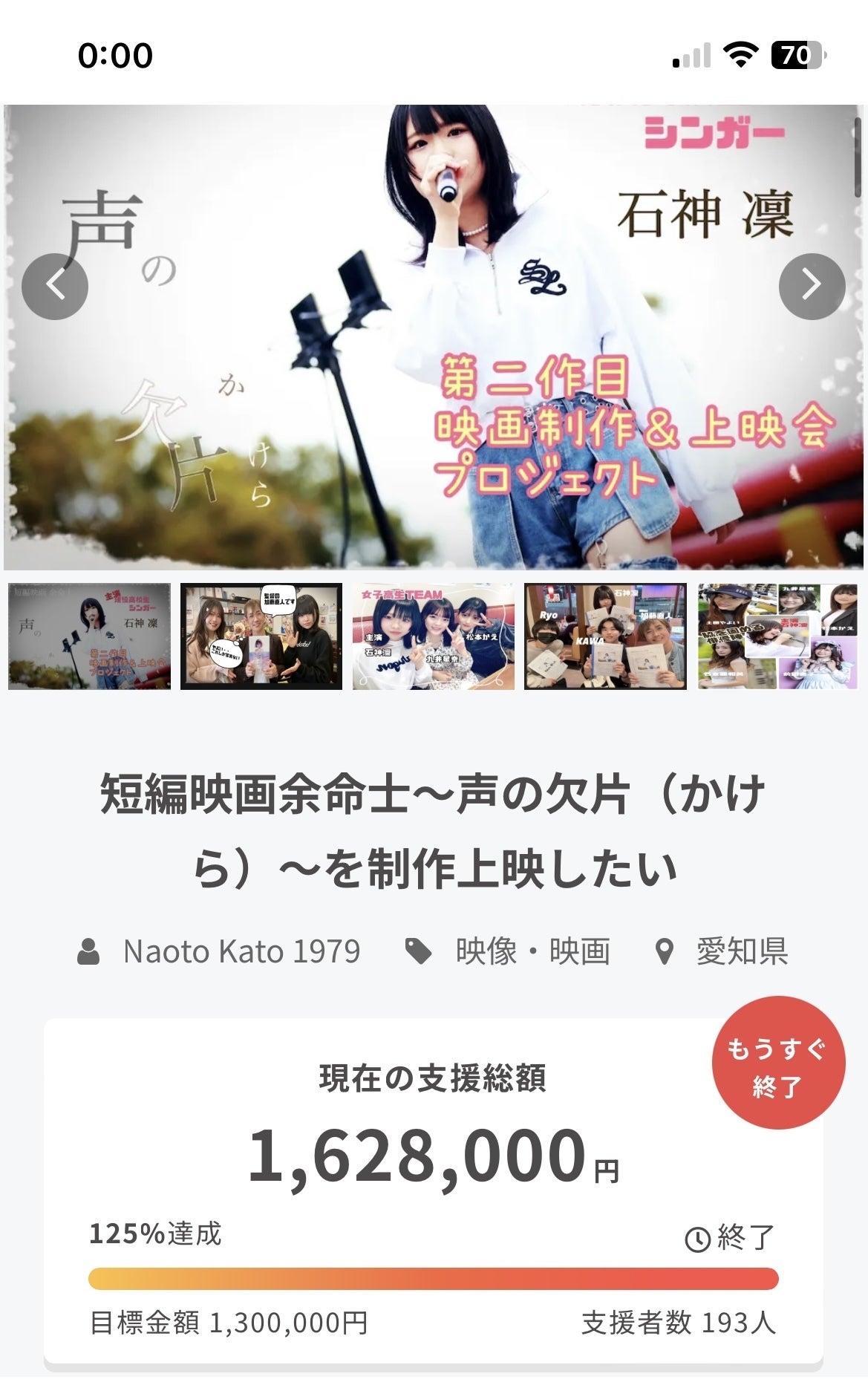Open the Naoto Kato 1979 owner profile

click(x=241, y=951)
